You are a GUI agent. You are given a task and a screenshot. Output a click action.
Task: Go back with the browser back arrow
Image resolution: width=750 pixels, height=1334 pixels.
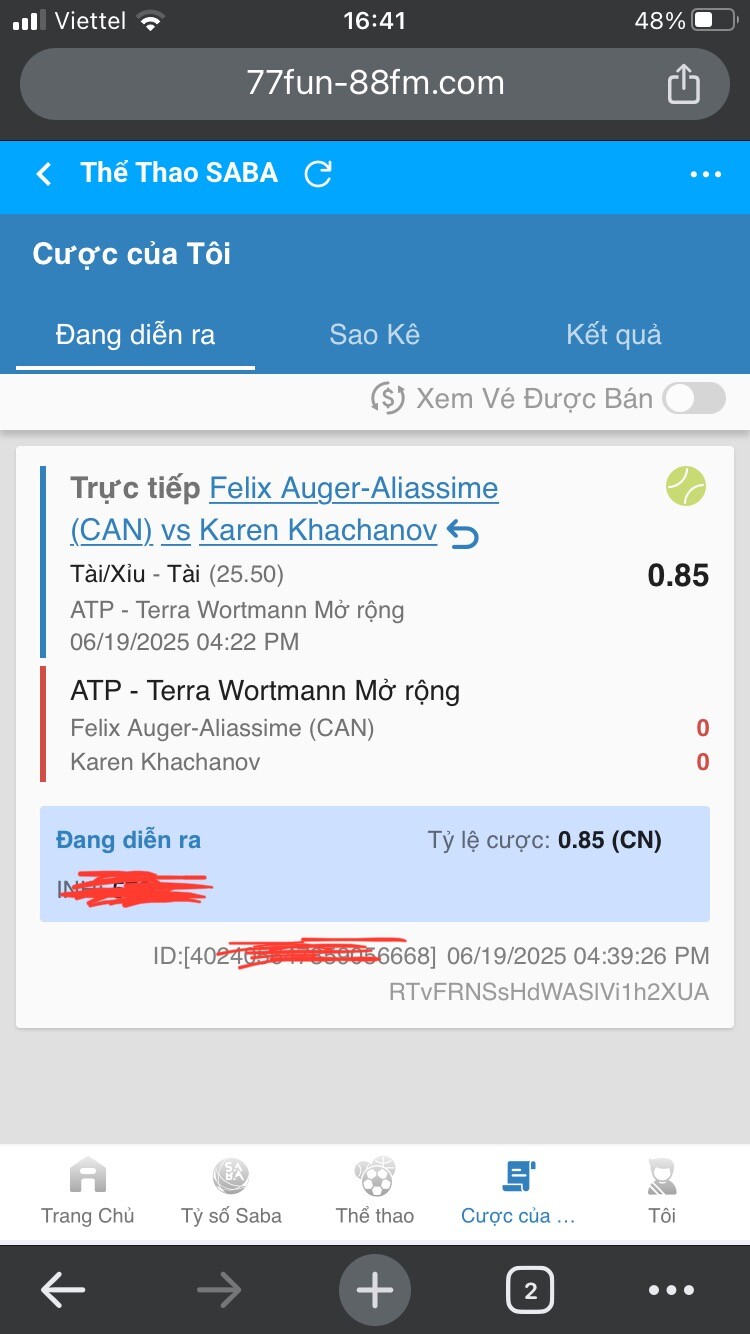click(x=62, y=1291)
